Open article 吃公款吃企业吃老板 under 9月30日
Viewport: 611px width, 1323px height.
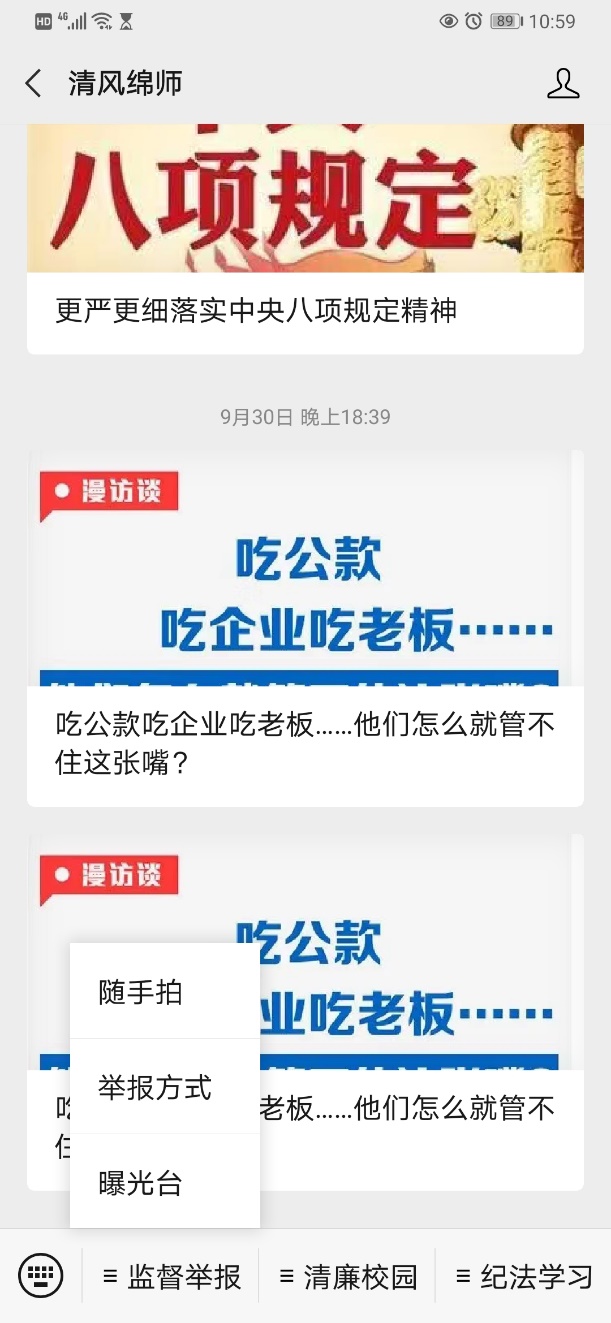pos(305,740)
